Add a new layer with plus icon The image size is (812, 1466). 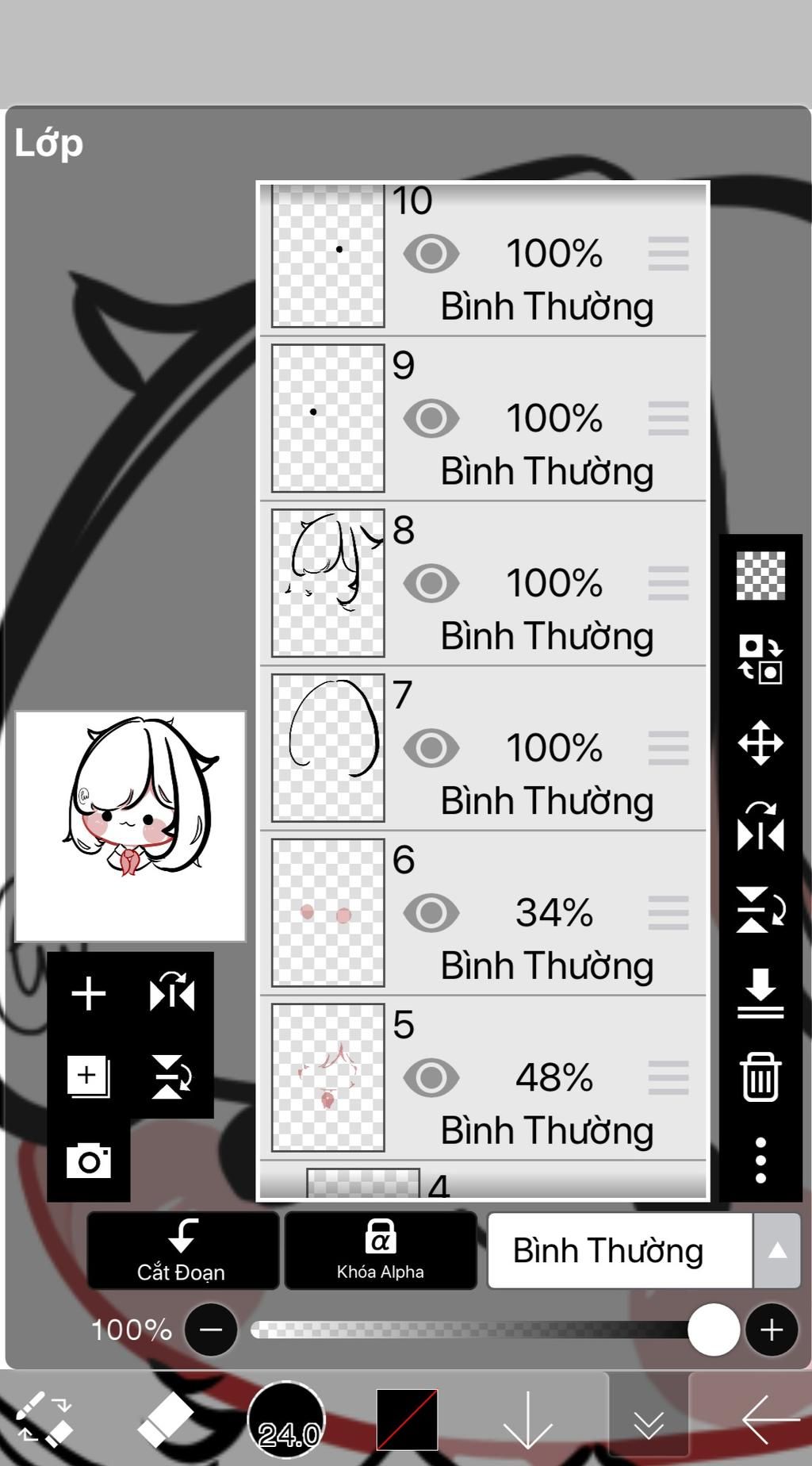[88, 993]
